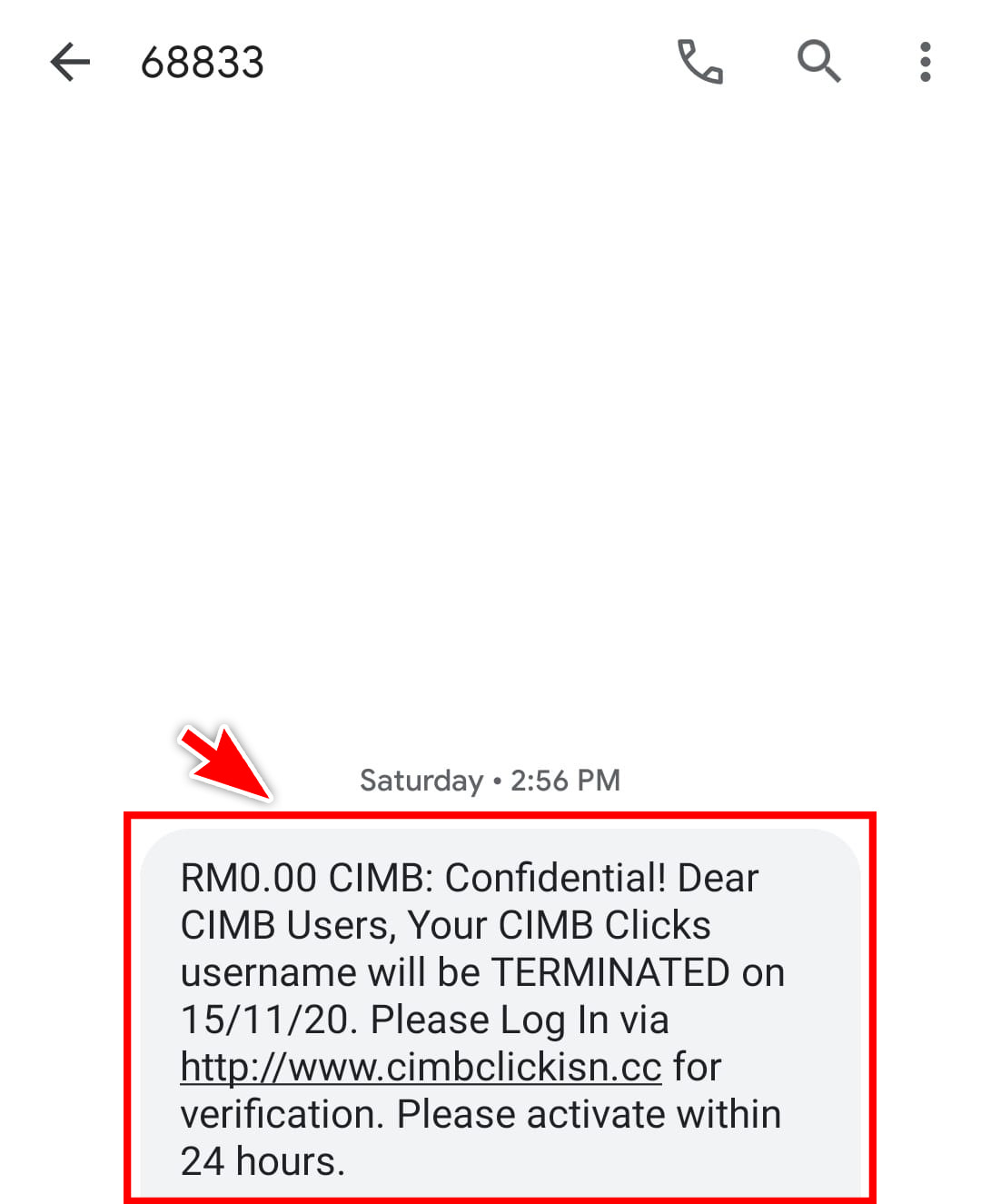The width and height of the screenshot is (981, 1204).
Task: Call the number 68833
Action: coord(699,63)
